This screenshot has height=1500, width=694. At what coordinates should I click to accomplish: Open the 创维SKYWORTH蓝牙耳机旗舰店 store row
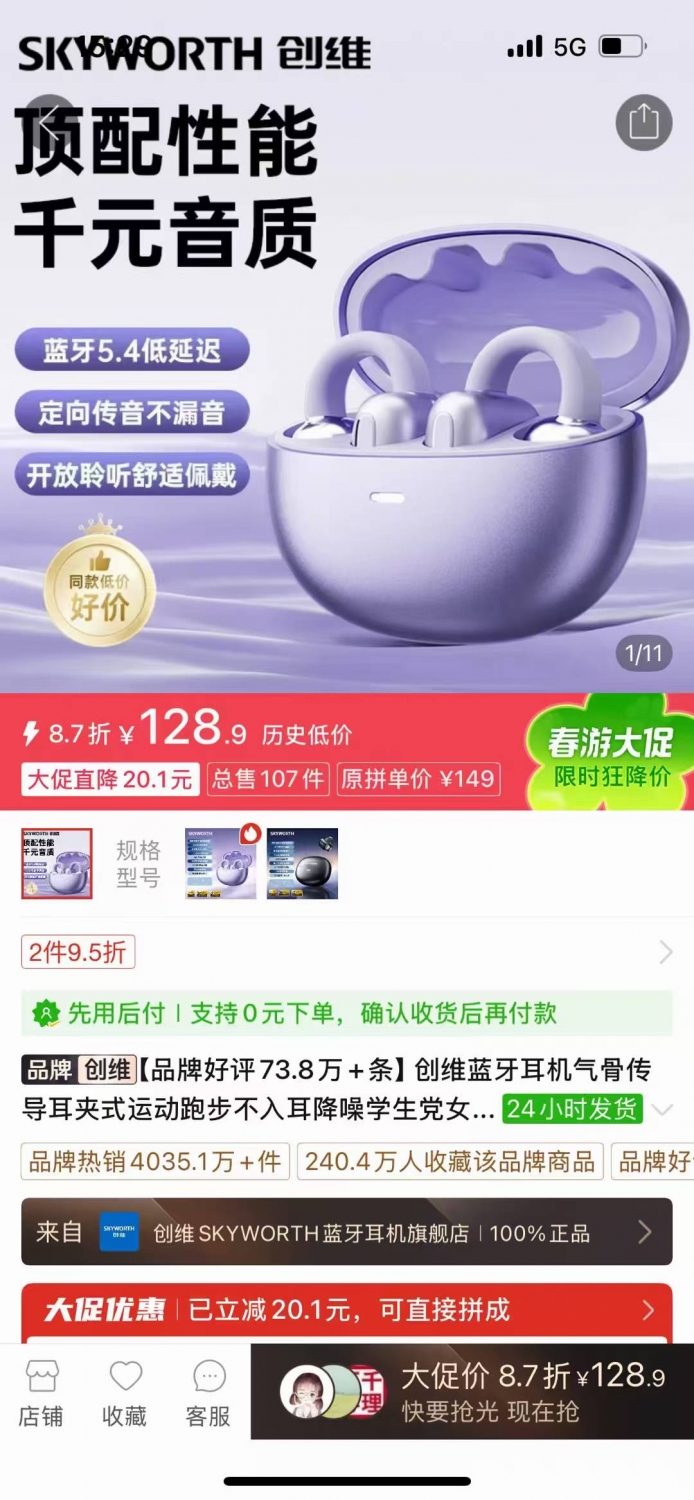click(347, 1232)
